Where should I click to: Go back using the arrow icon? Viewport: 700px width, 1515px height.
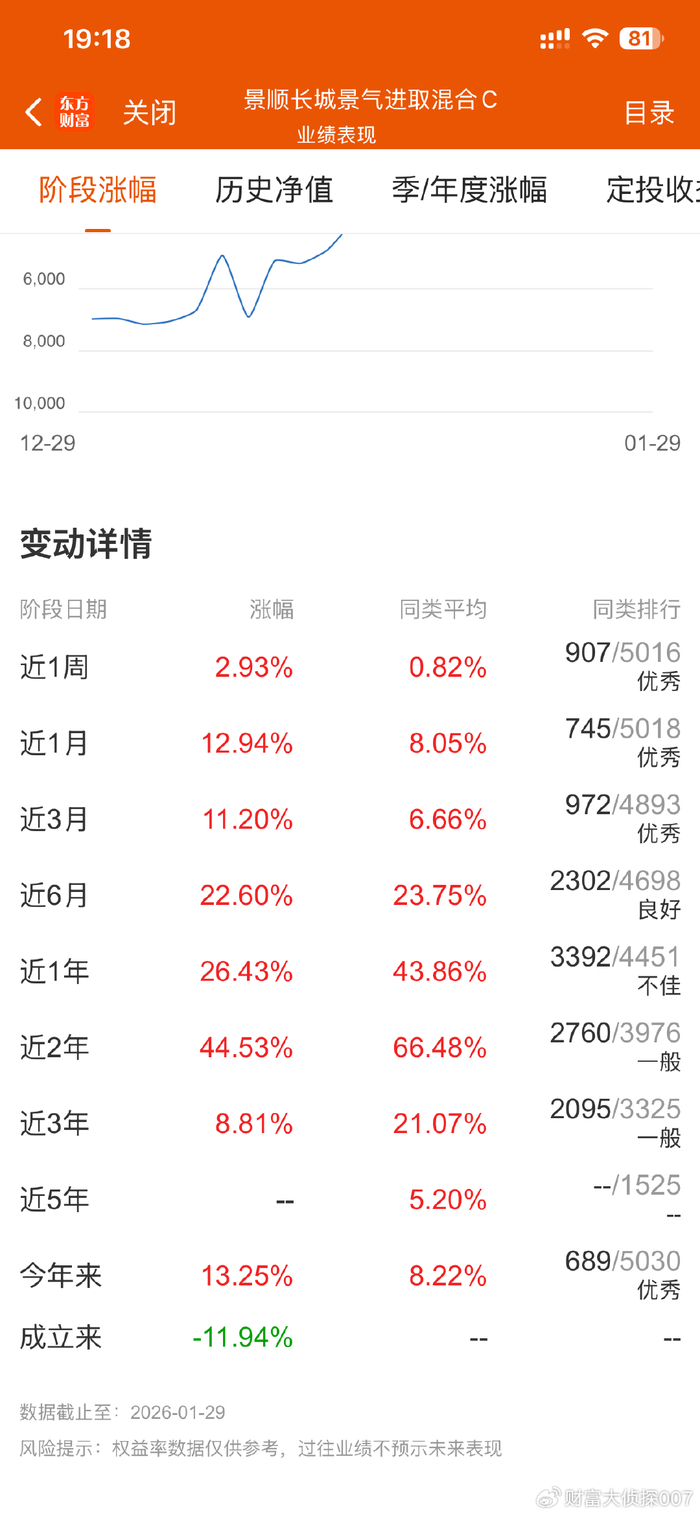click(33, 112)
